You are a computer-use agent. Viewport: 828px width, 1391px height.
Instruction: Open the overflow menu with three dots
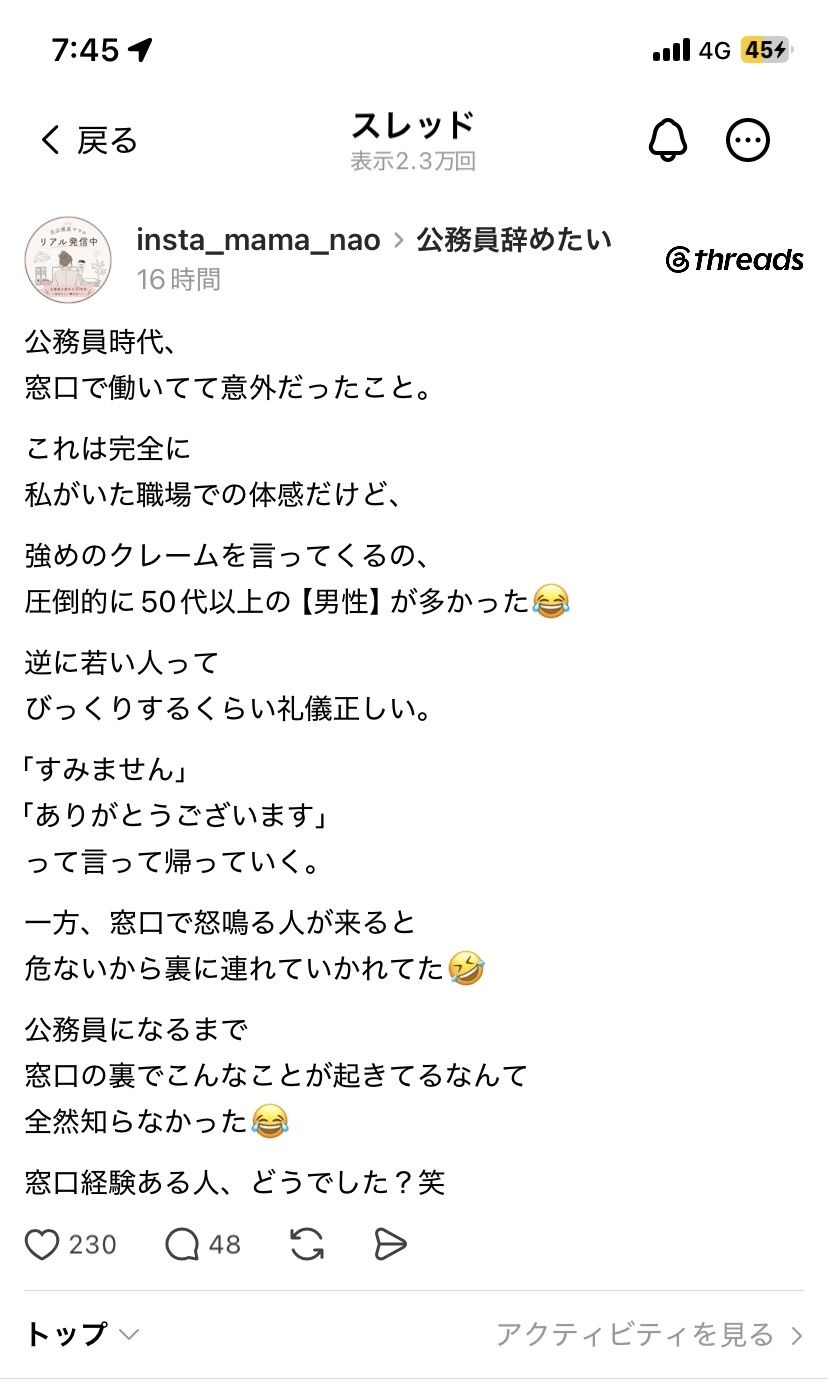pyautogui.click(x=748, y=141)
